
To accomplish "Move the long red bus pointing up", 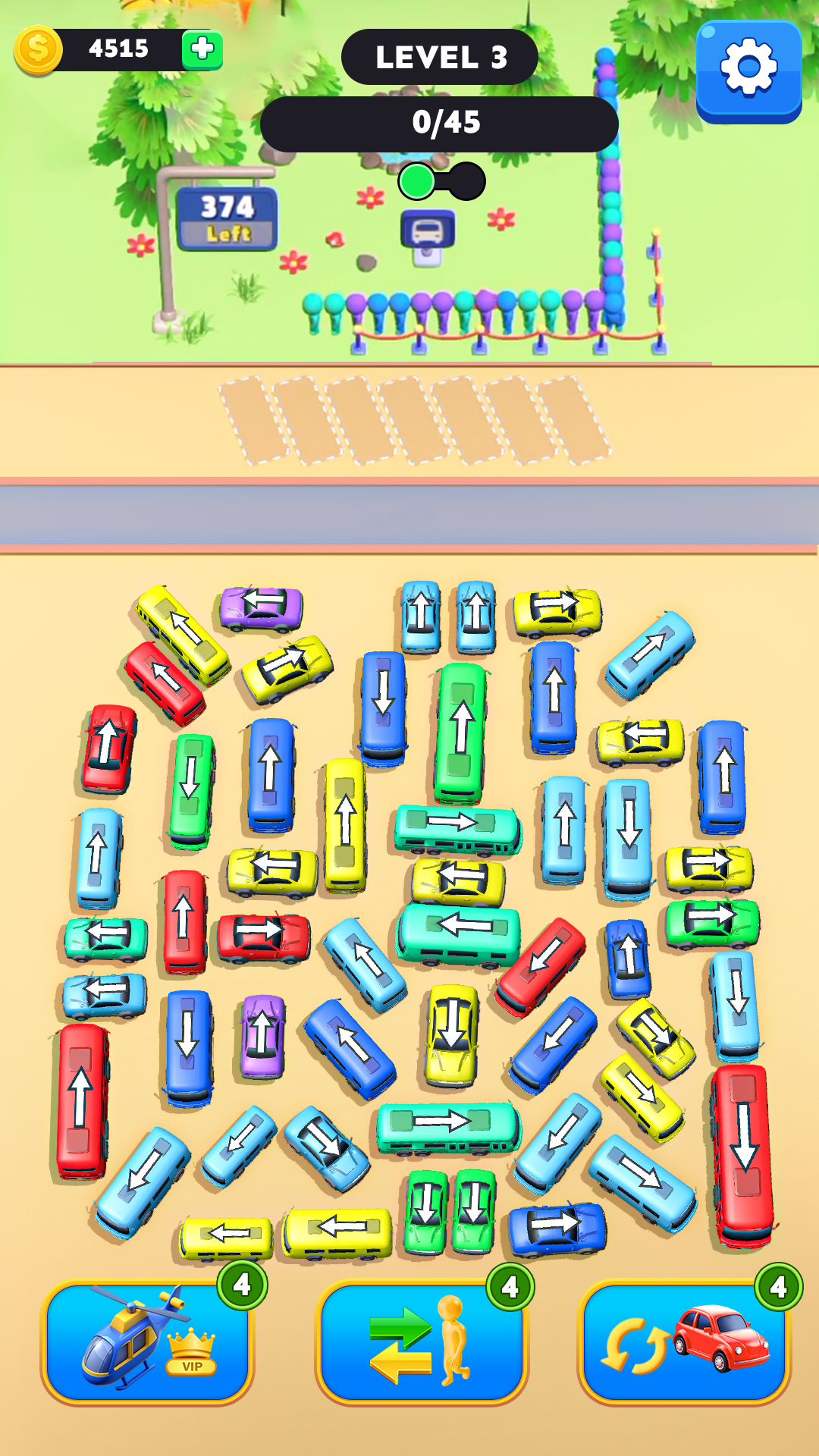I will 82,1100.
